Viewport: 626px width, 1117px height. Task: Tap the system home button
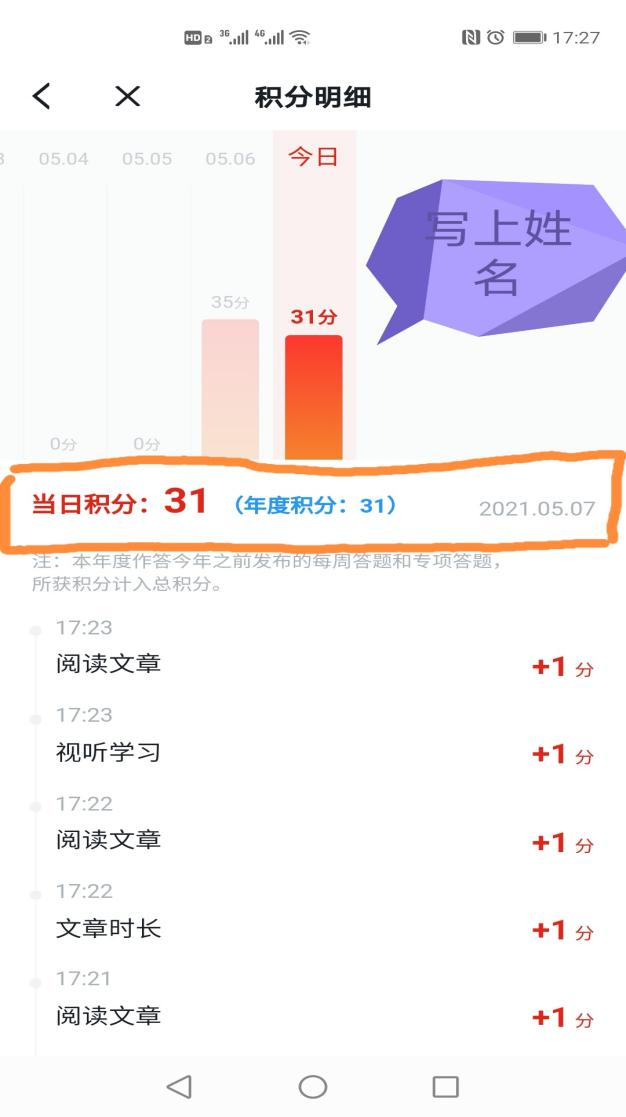coord(313,1086)
